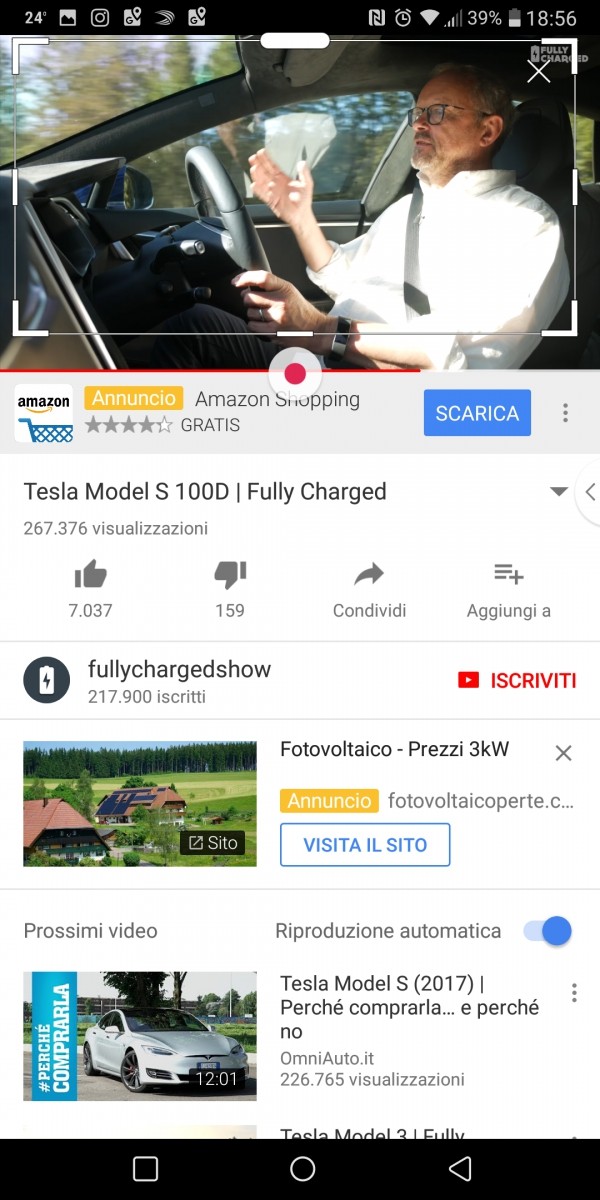Tap SCARICA for Amazon Shopping
Image resolution: width=600 pixels, height=1200 pixels.
tap(477, 413)
